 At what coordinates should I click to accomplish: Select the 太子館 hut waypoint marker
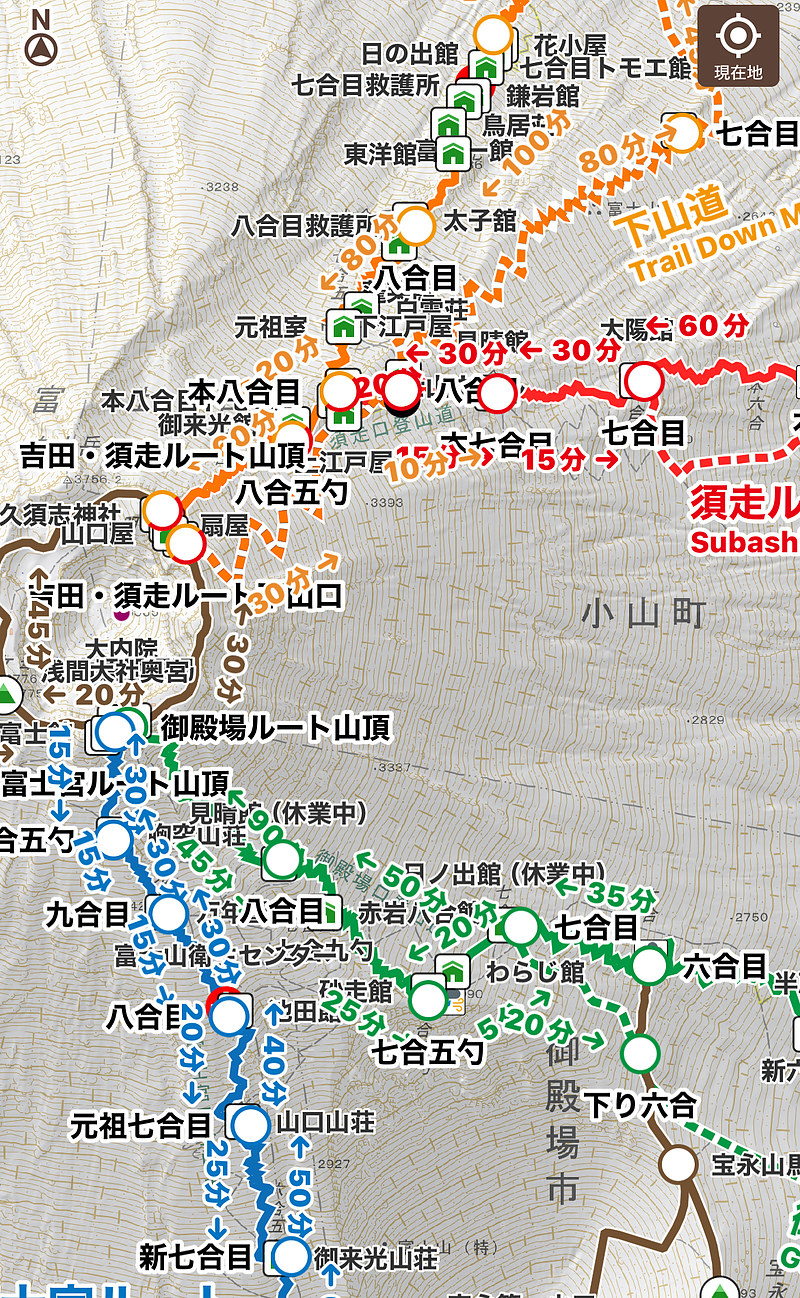tap(416, 225)
